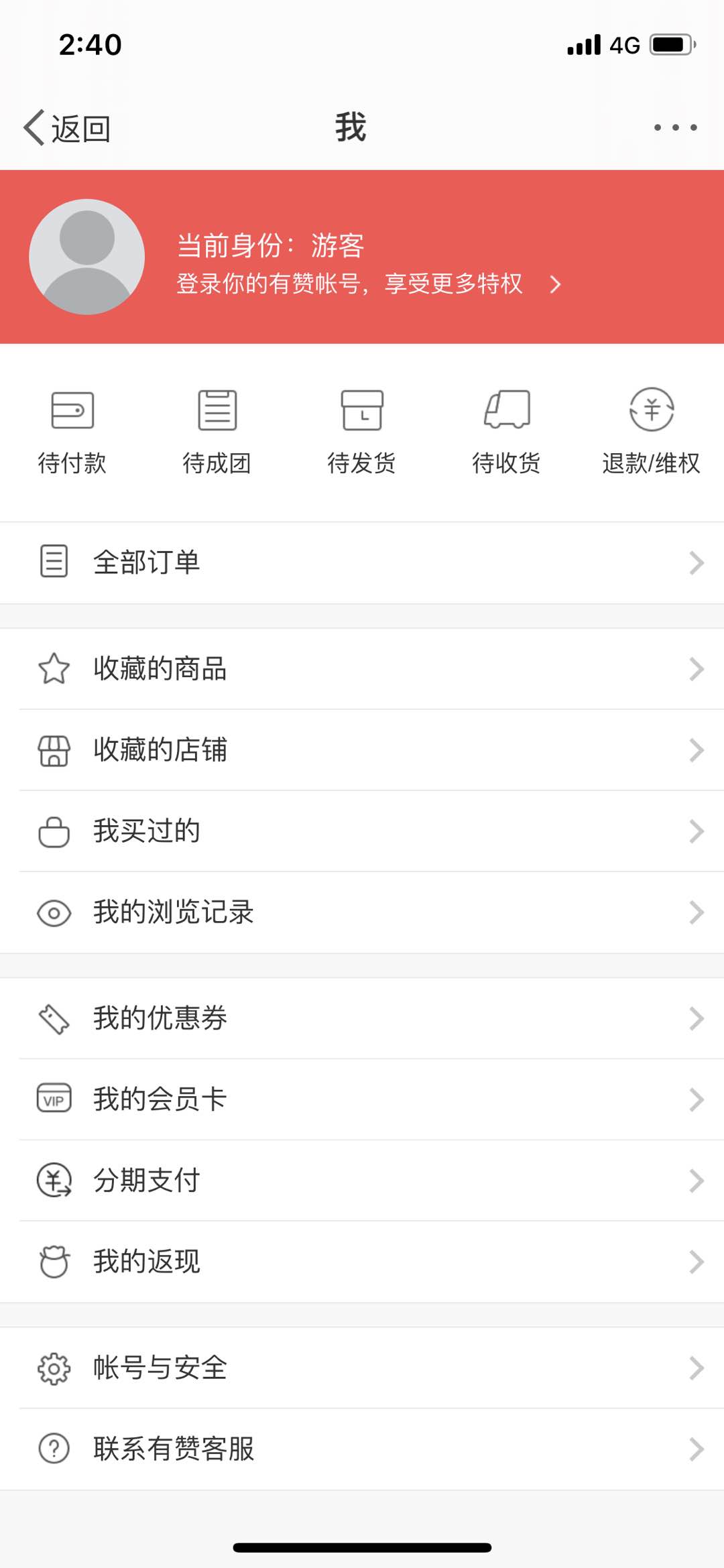View 收藏的商品 favorite products

tap(362, 669)
